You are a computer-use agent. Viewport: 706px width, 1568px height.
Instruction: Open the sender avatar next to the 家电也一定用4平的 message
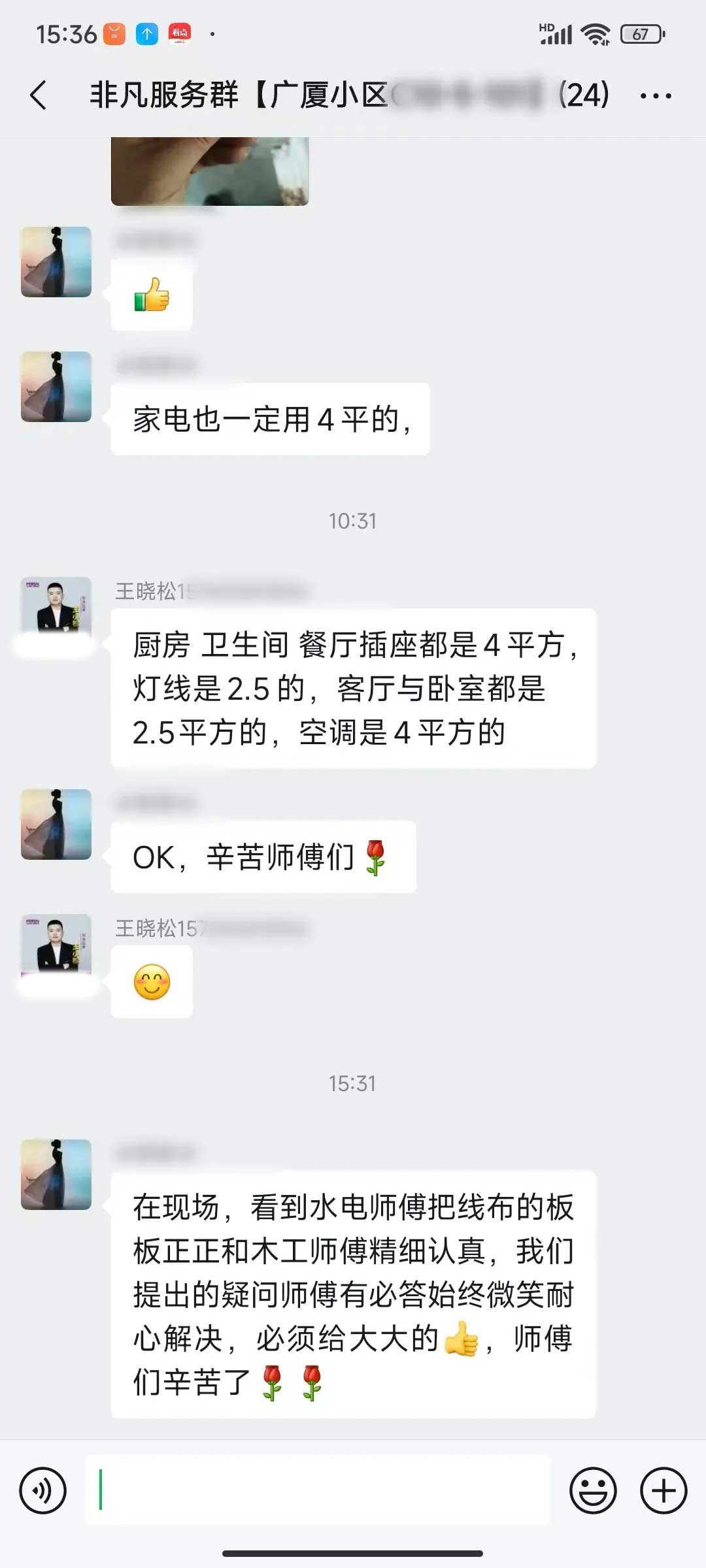[56, 387]
